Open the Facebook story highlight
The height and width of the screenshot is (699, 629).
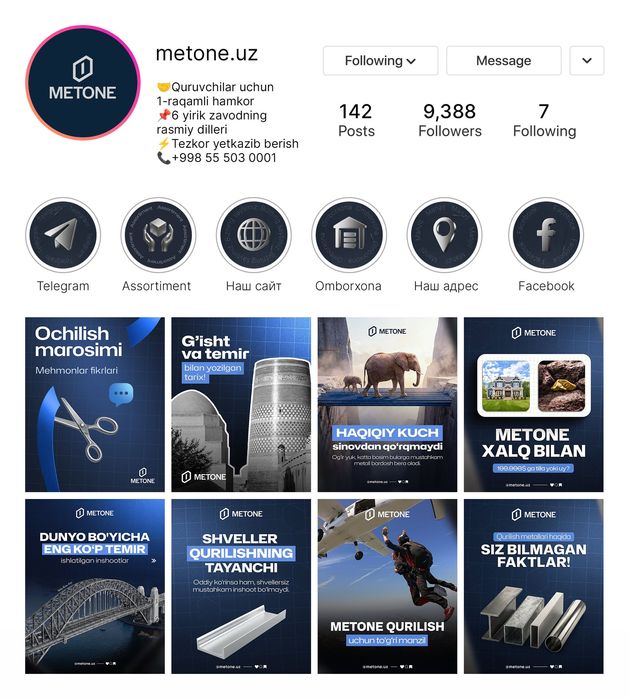tap(546, 236)
